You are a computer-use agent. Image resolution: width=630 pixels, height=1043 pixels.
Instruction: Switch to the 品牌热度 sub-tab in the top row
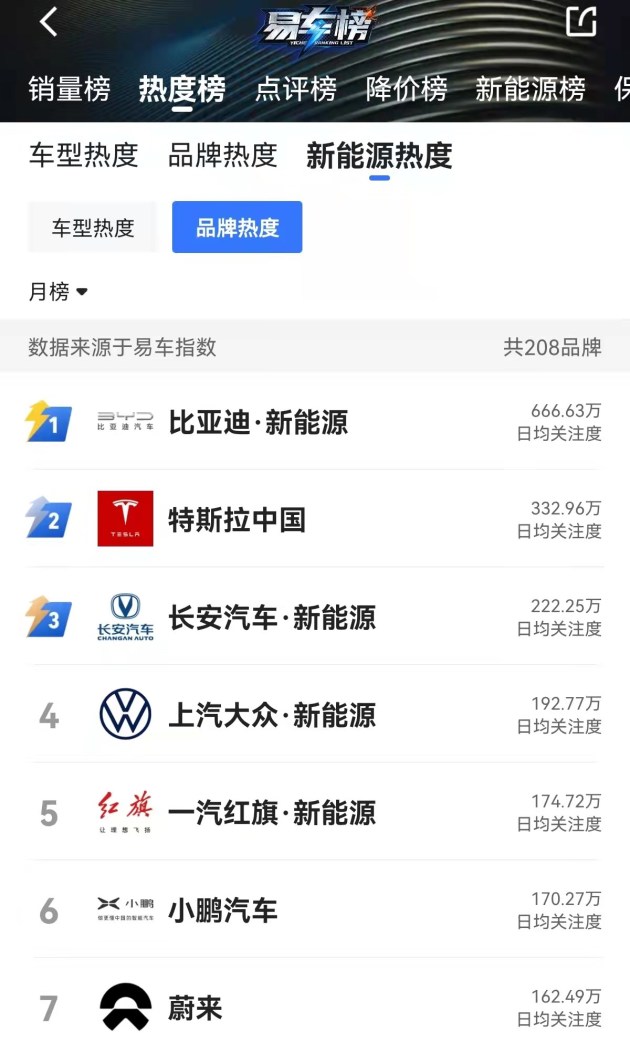pyautogui.click(x=222, y=156)
